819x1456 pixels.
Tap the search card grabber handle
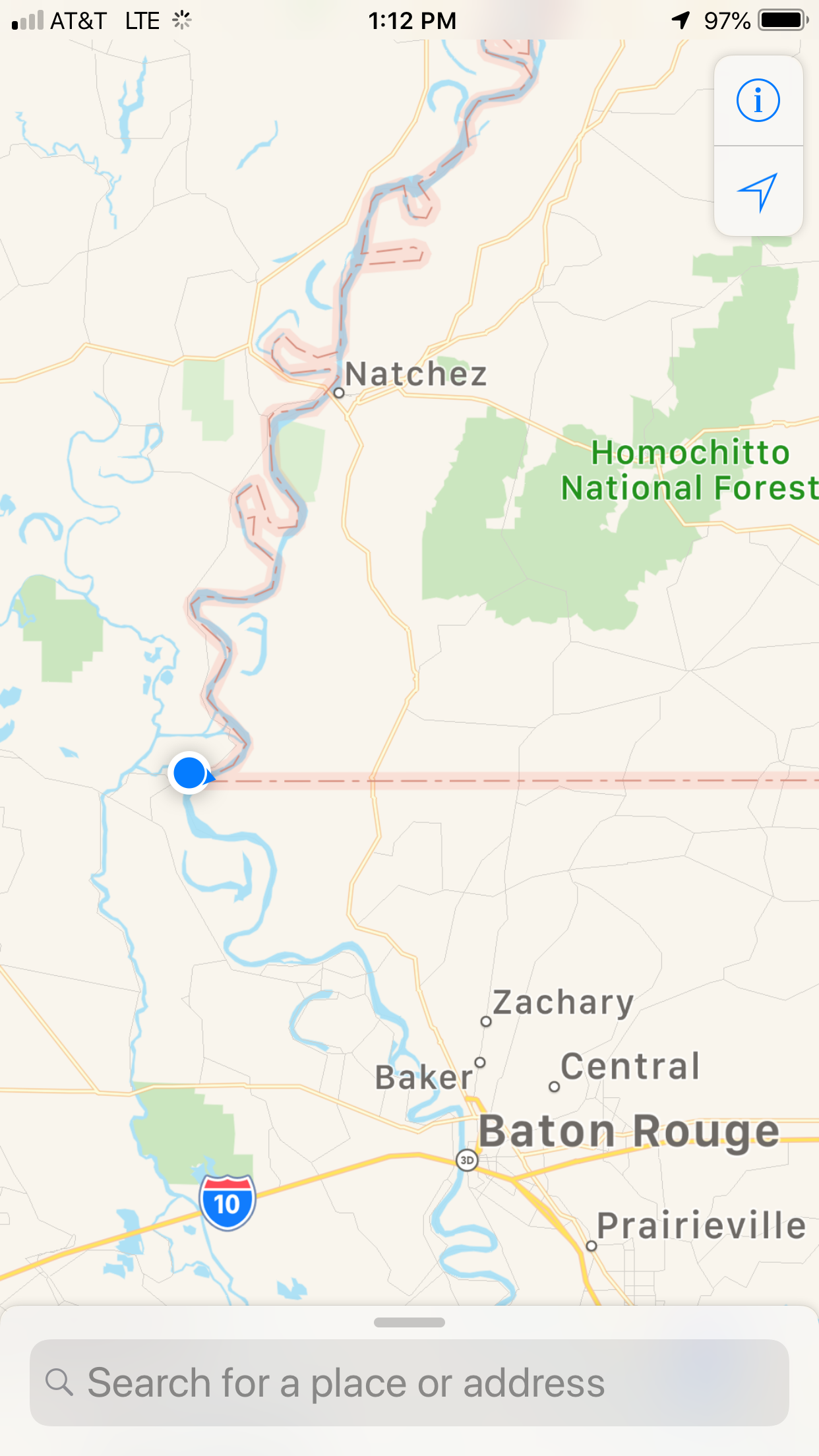[409, 1322]
